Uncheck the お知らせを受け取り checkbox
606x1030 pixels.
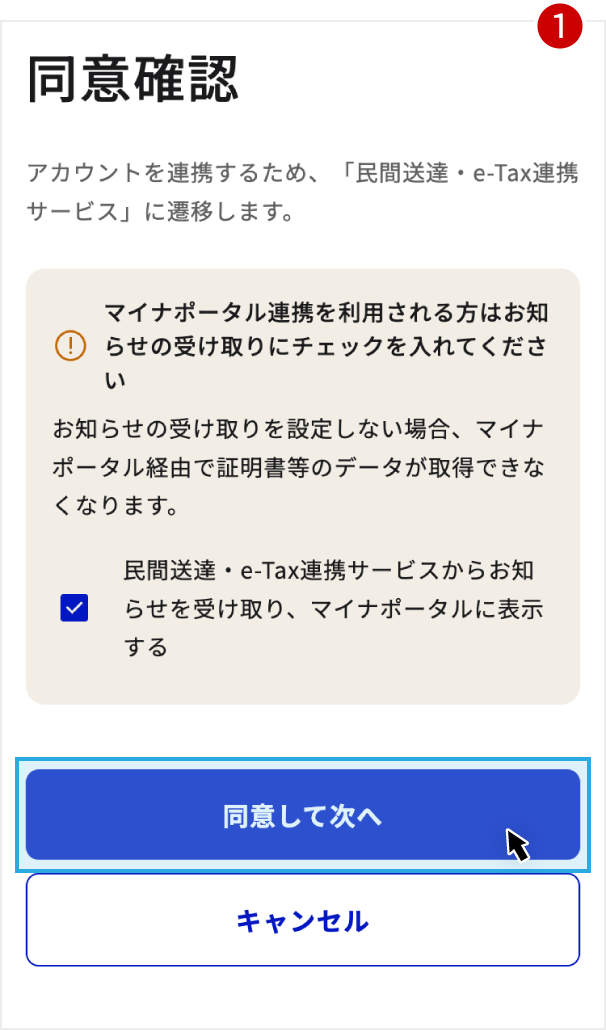tap(74, 608)
